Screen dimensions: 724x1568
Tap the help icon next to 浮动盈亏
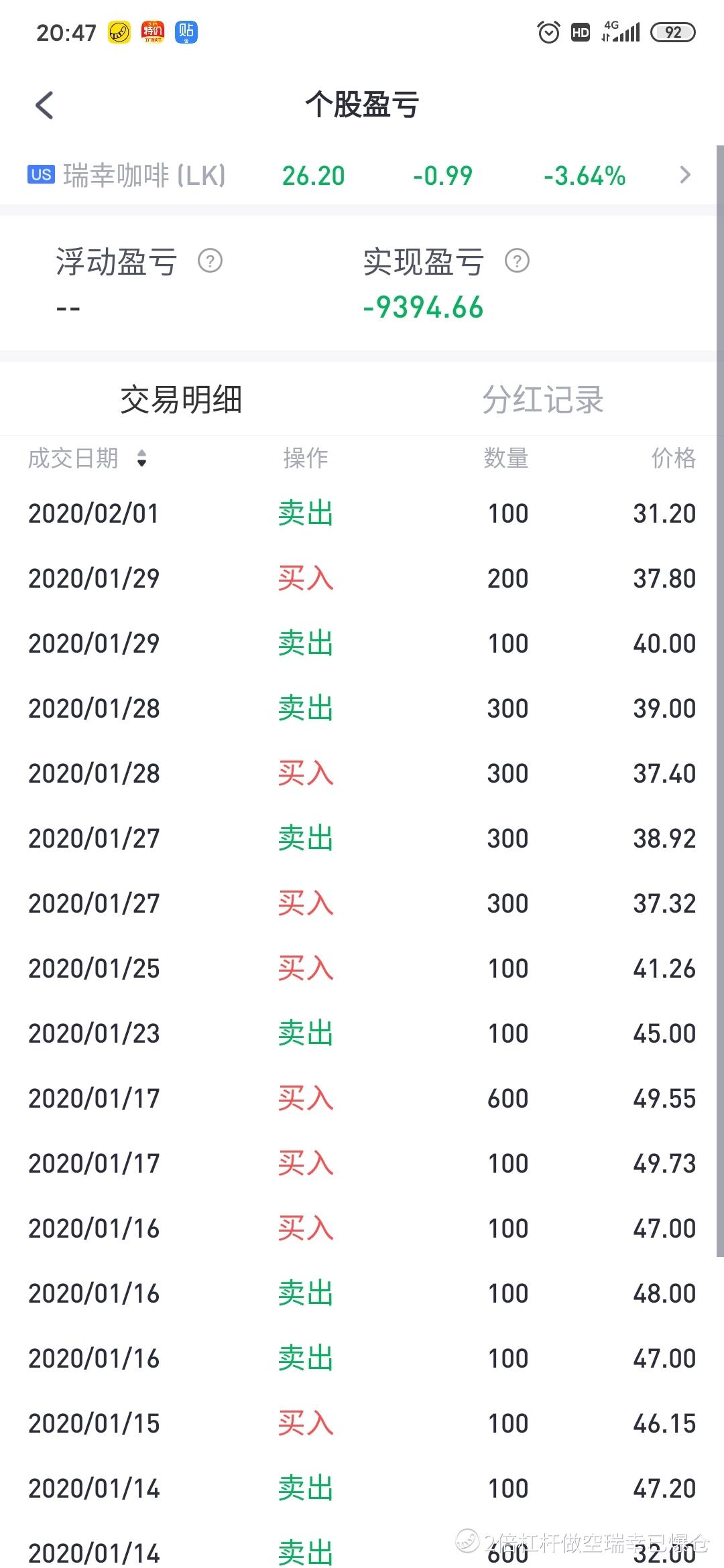click(210, 261)
